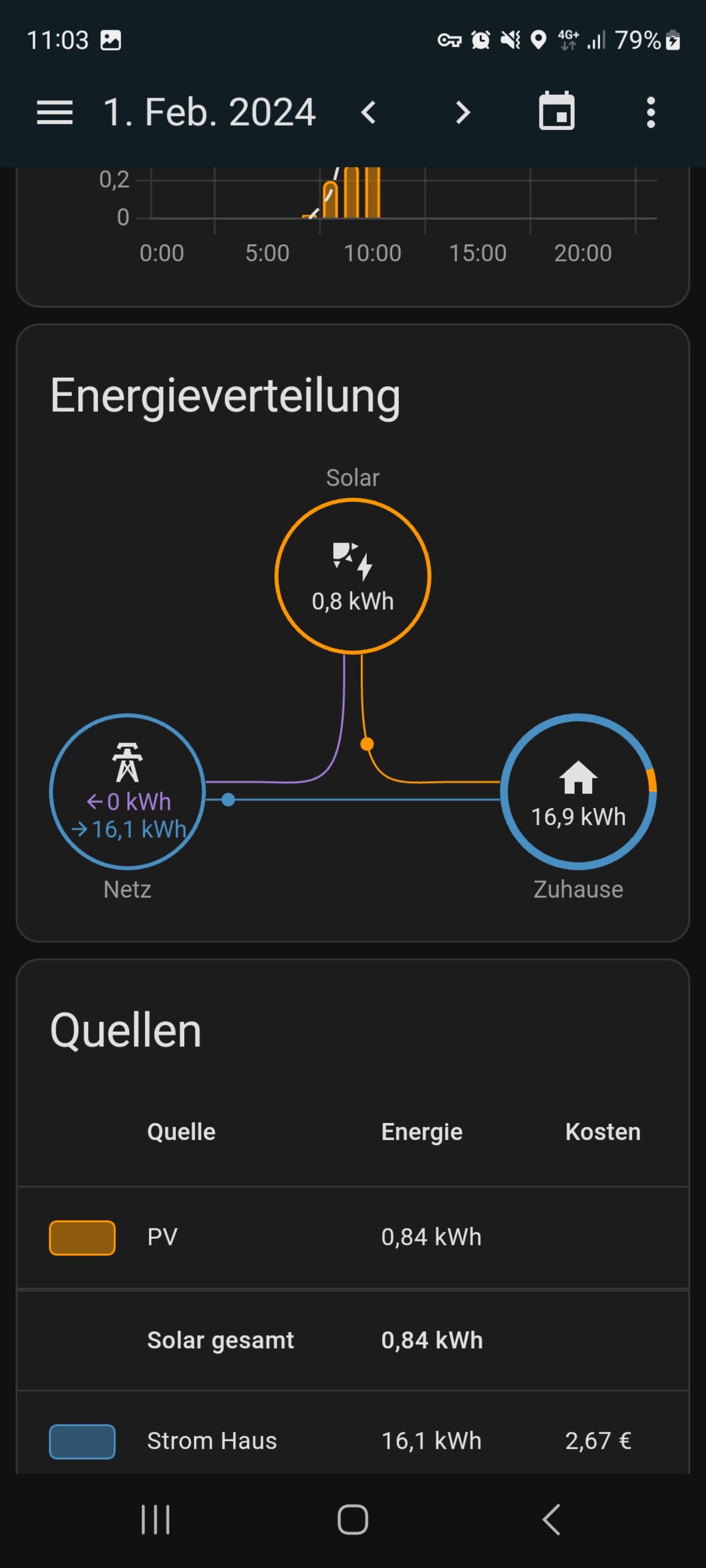Tap the Zuhause 16,9 kWh circle
The width and height of the screenshot is (706, 1568).
578,791
